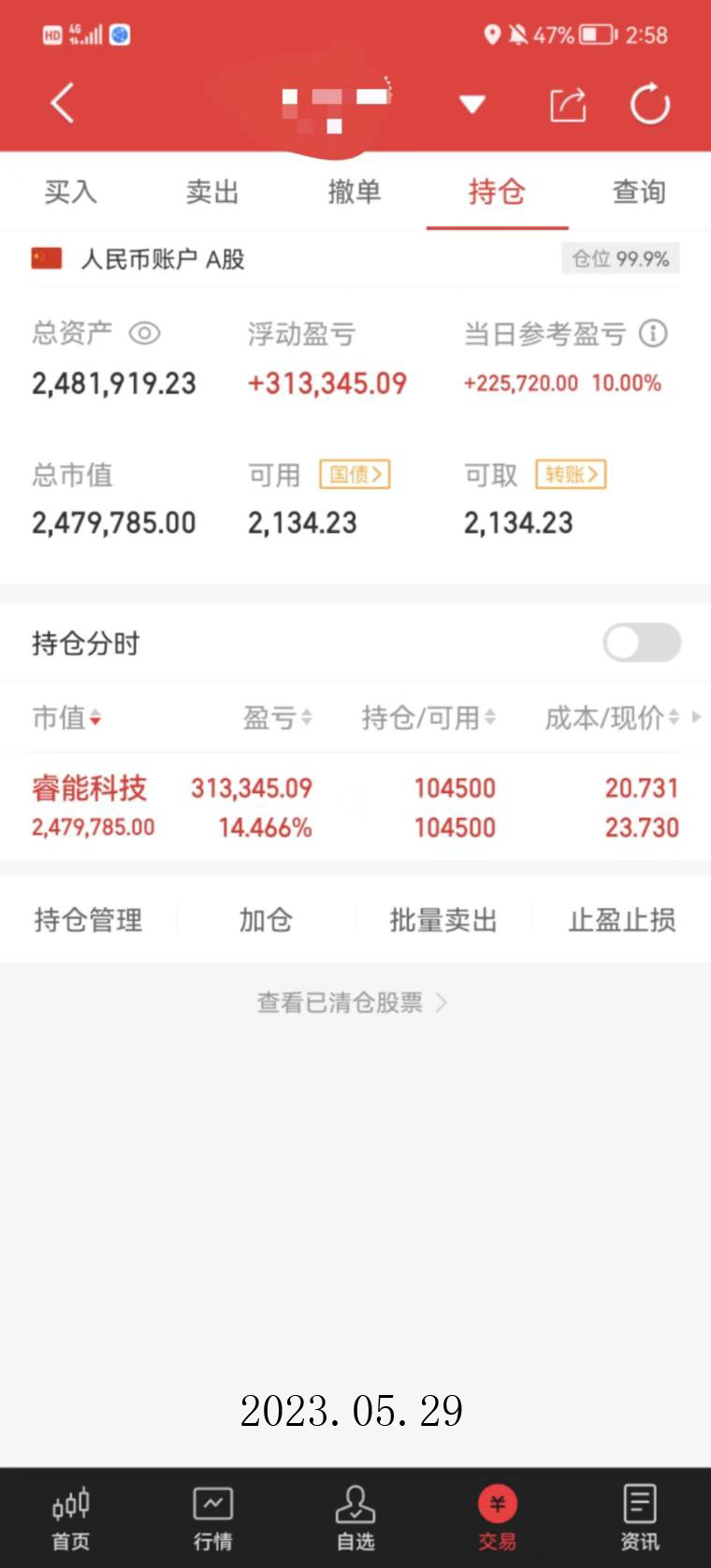Switch to the 买入 tab

coord(71,192)
